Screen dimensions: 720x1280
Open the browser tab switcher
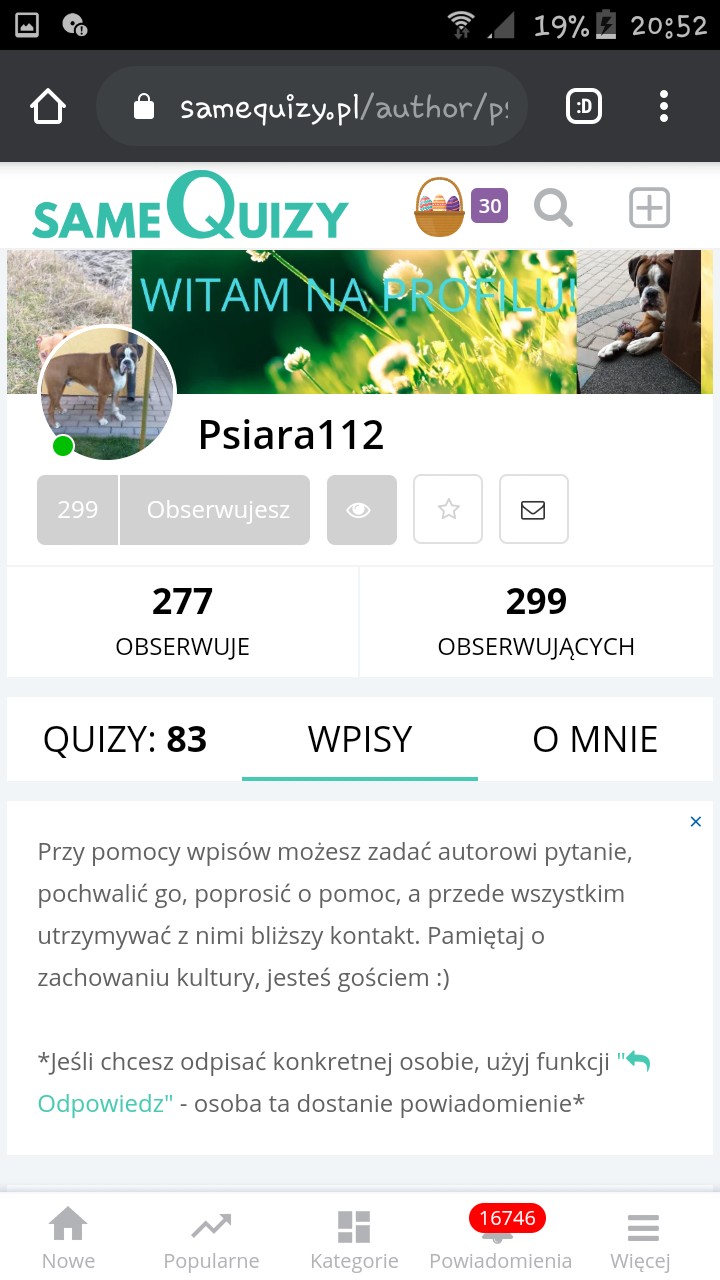(x=584, y=106)
